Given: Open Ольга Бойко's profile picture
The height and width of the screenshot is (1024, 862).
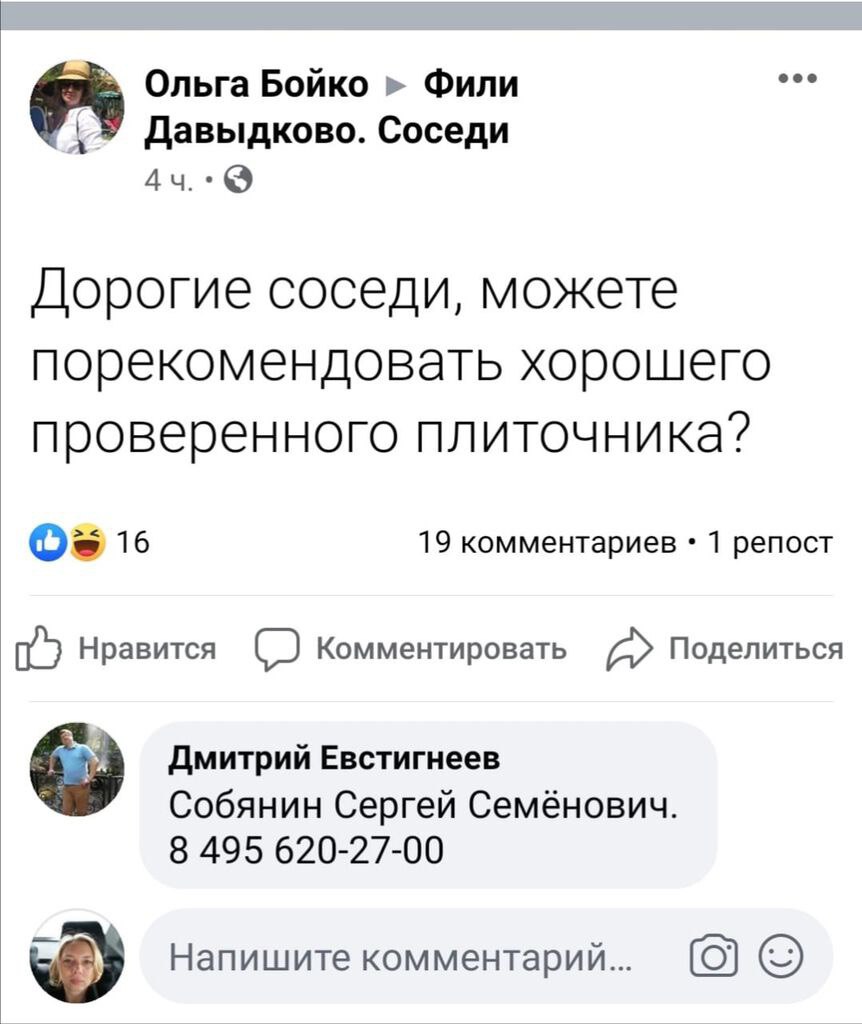Looking at the screenshot, I should [x=77, y=107].
